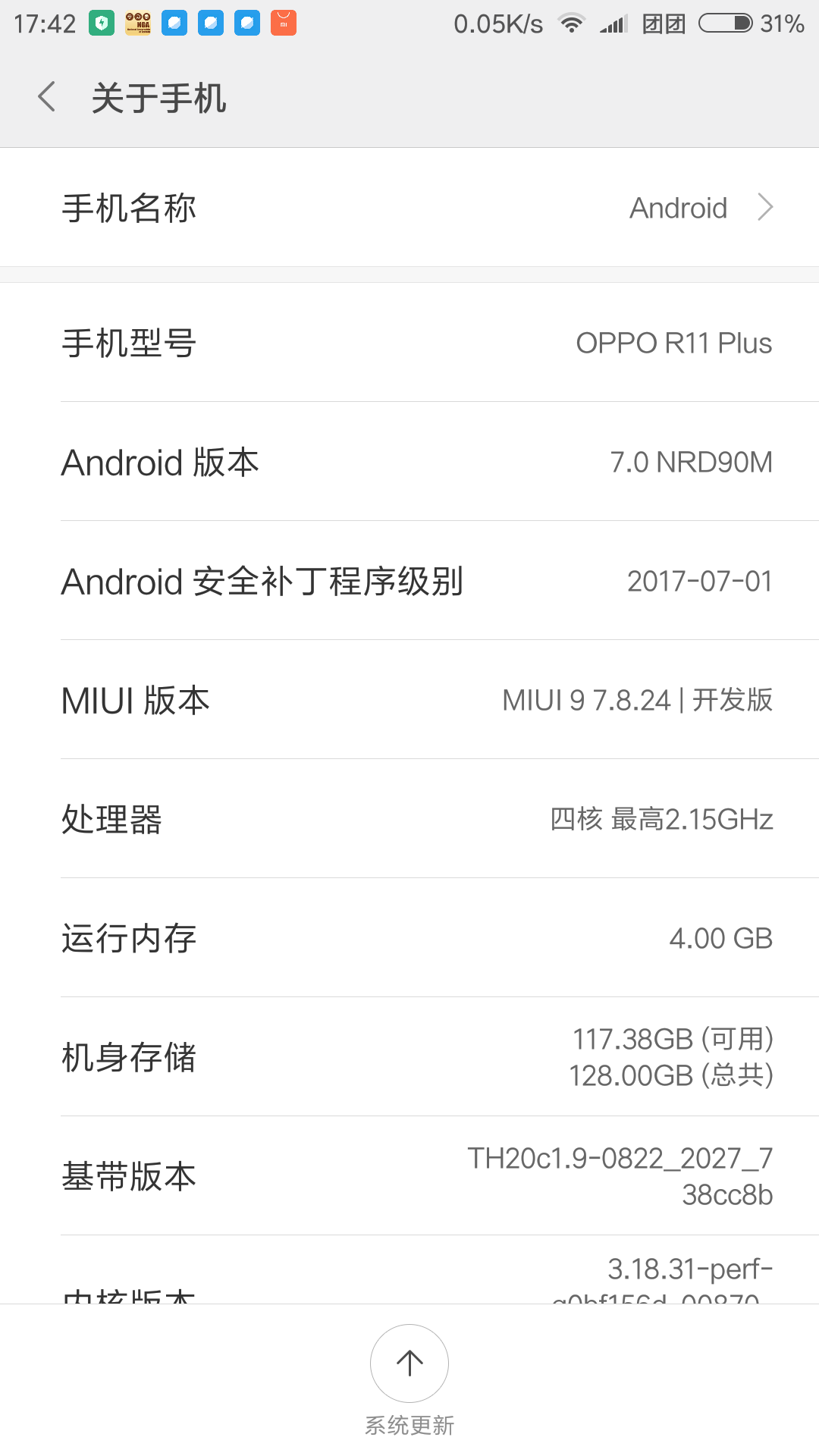Tap the last blue notification icon

[x=246, y=23]
